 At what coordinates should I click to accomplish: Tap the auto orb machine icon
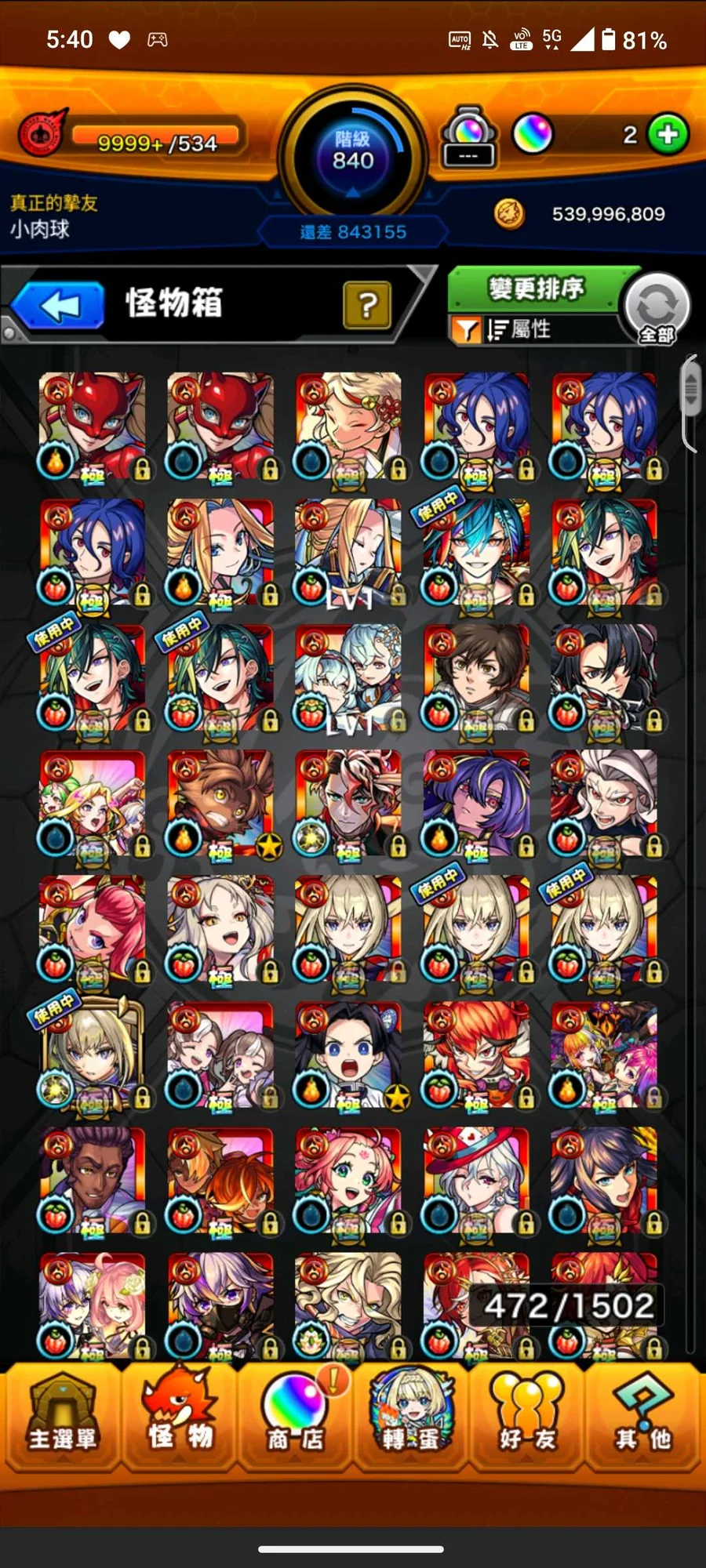point(469,137)
